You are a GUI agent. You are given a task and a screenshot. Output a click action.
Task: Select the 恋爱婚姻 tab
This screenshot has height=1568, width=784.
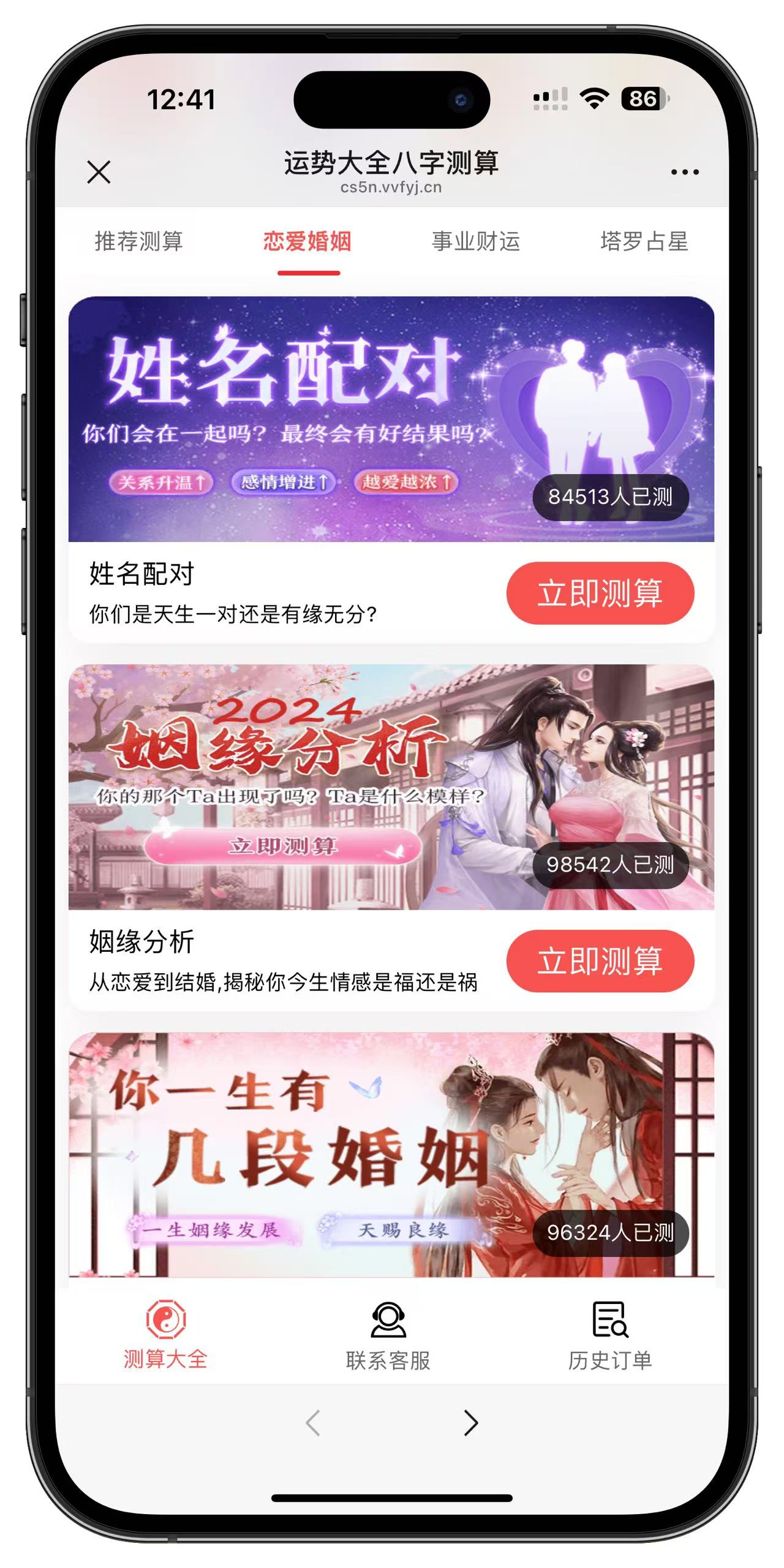pos(307,241)
